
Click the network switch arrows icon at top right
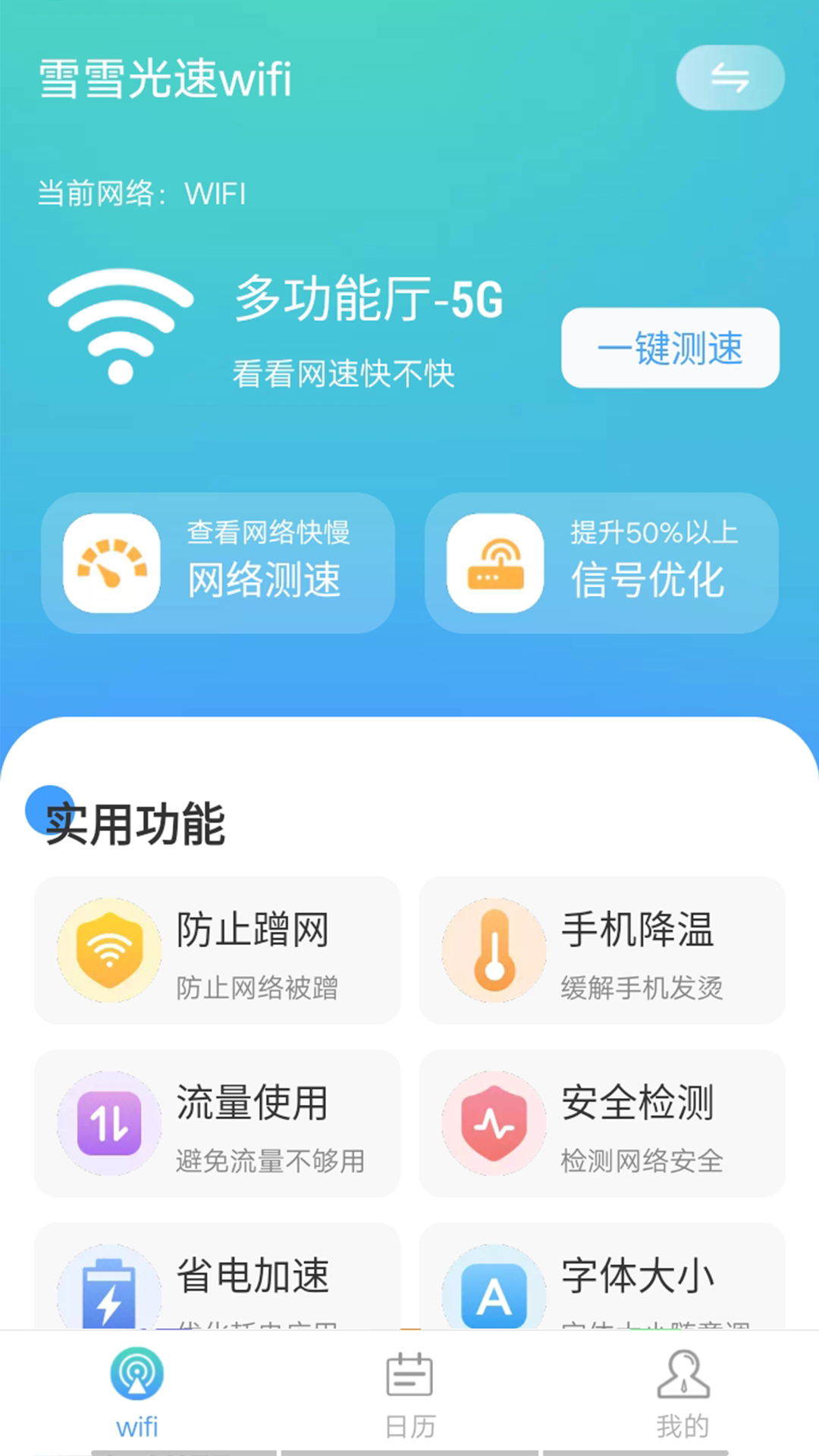[x=730, y=77]
